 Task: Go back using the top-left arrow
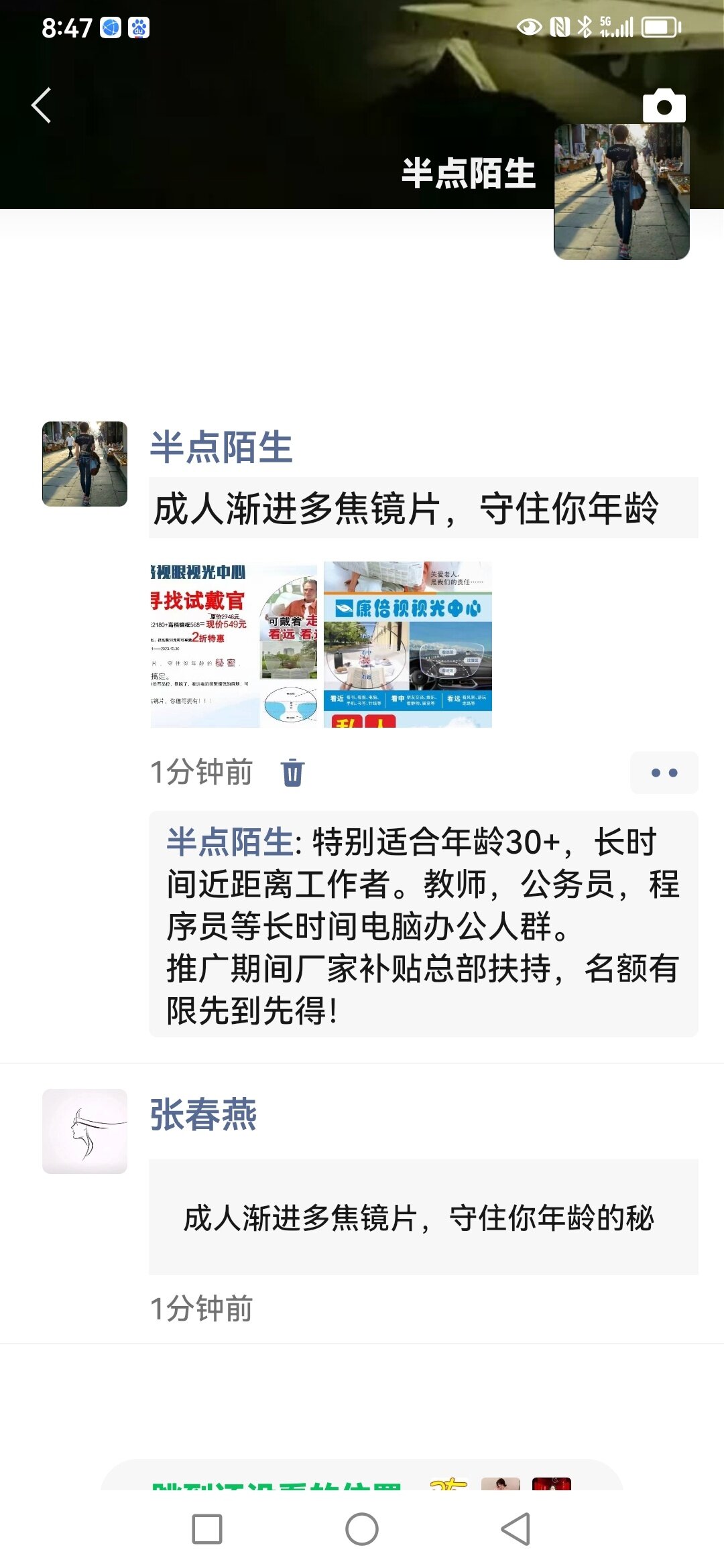click(x=42, y=105)
